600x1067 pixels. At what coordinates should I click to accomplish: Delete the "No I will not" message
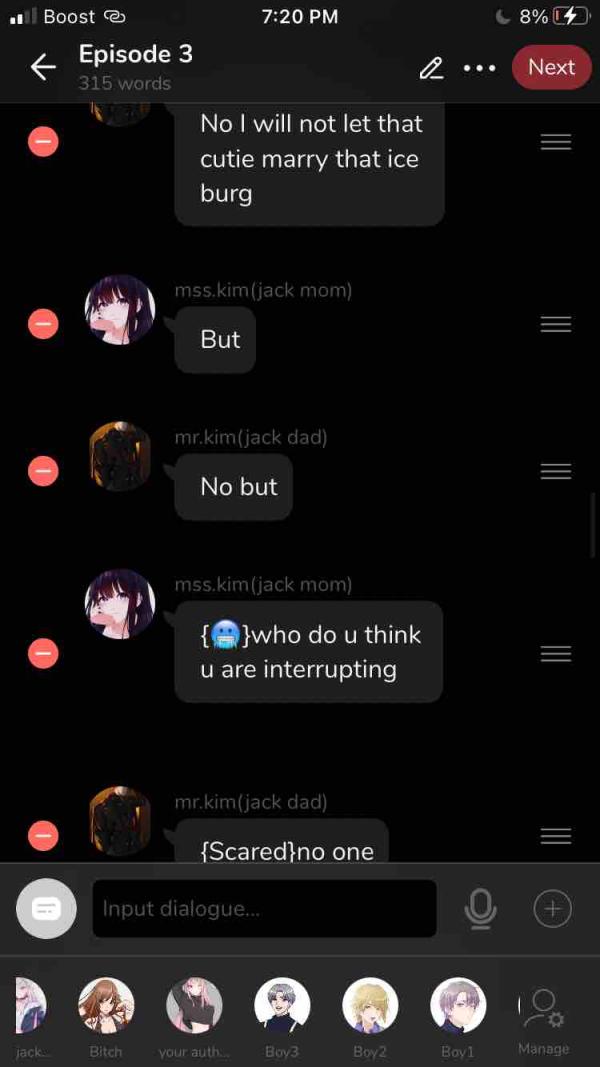(x=43, y=142)
